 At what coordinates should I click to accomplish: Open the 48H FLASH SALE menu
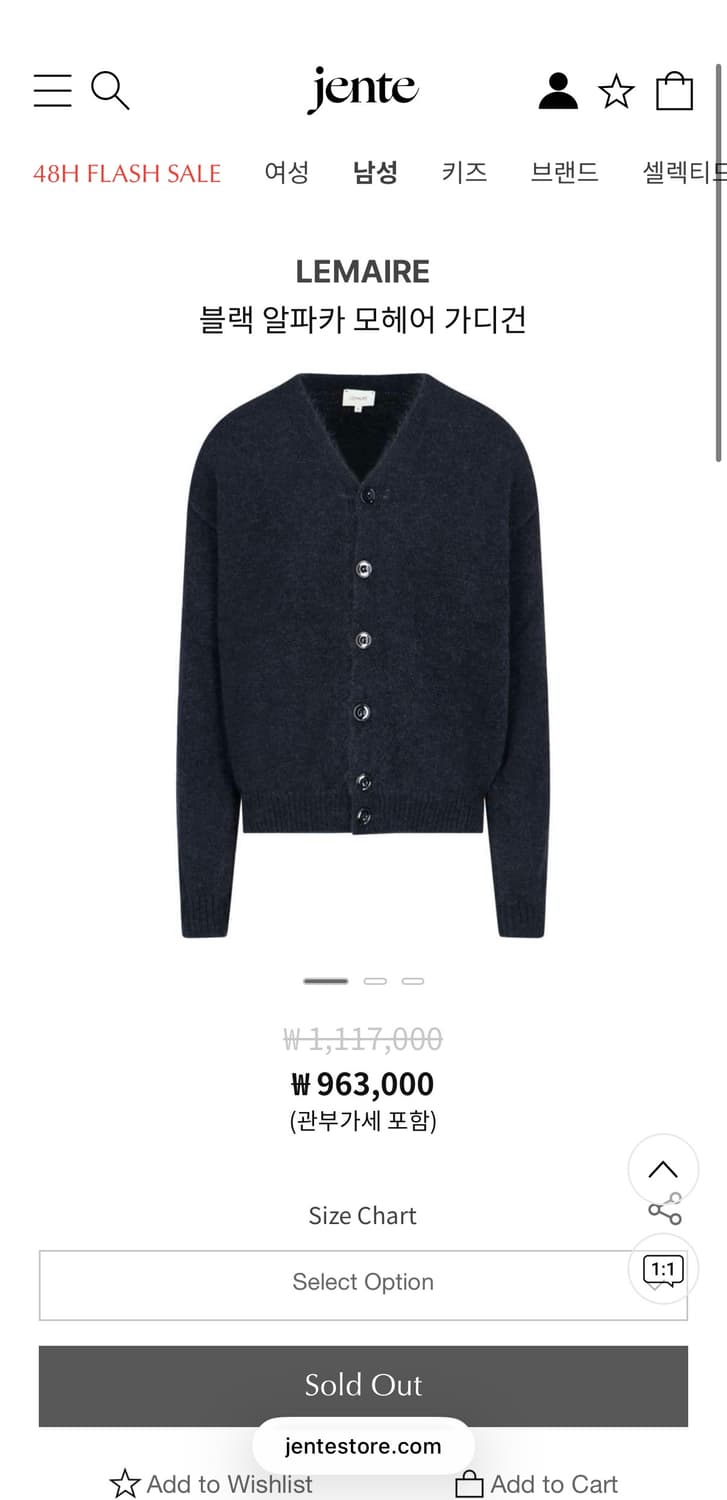click(x=127, y=173)
